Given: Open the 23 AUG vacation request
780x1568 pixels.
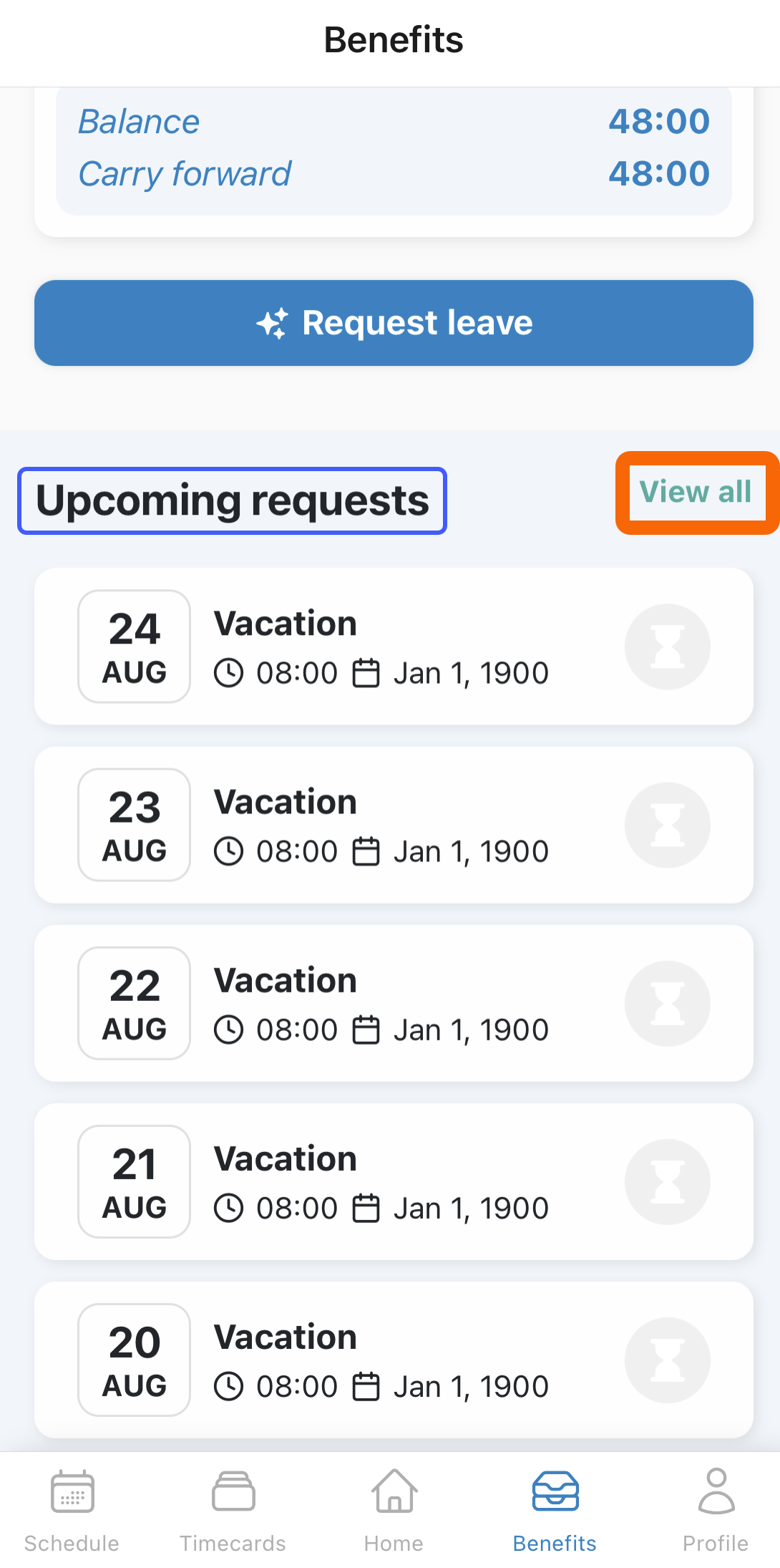Looking at the screenshot, I should pos(394,825).
